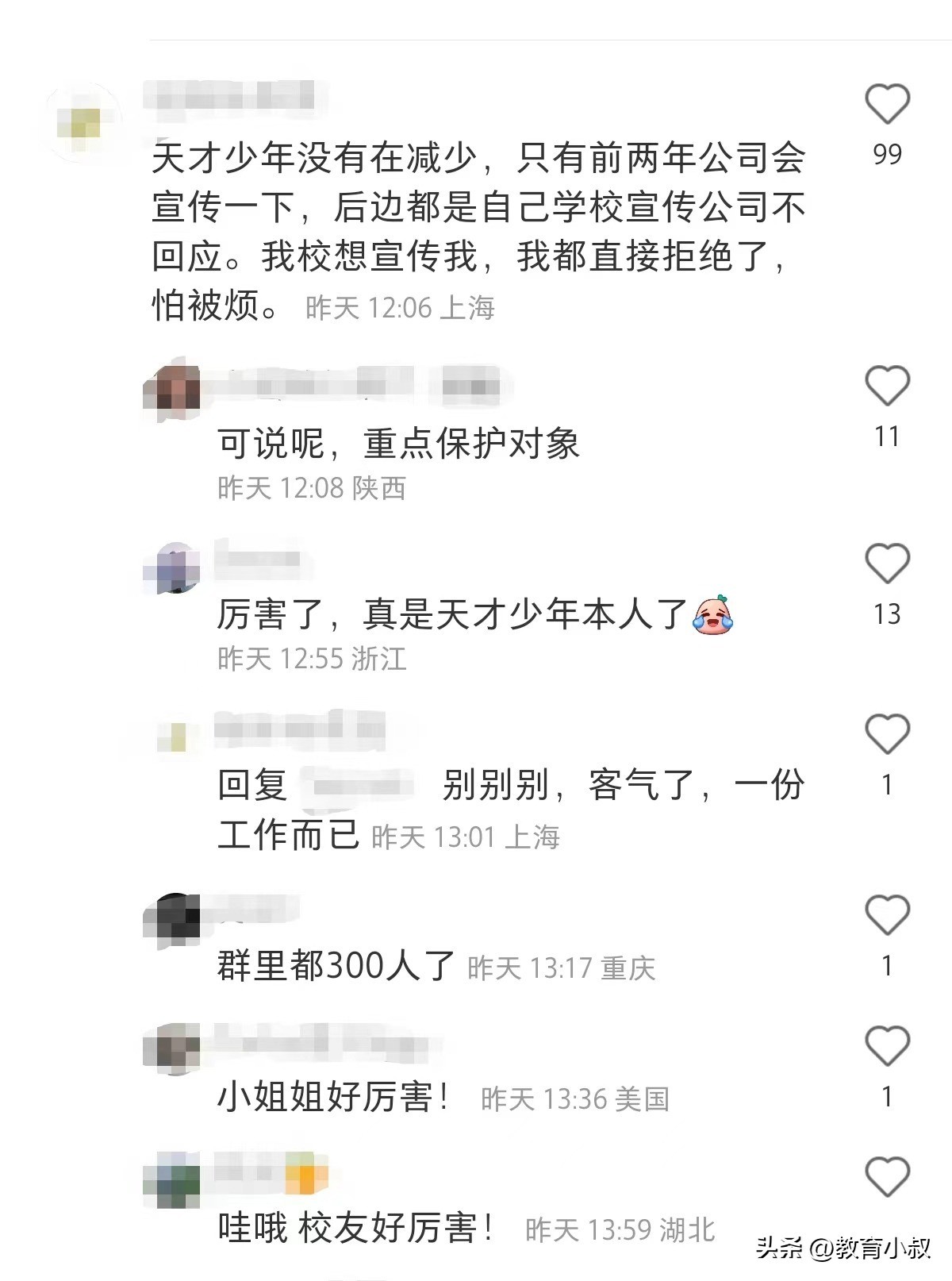This screenshot has height=1281, width=952.
Task: Like the reply 别别别，客气了
Action: pos(886,734)
